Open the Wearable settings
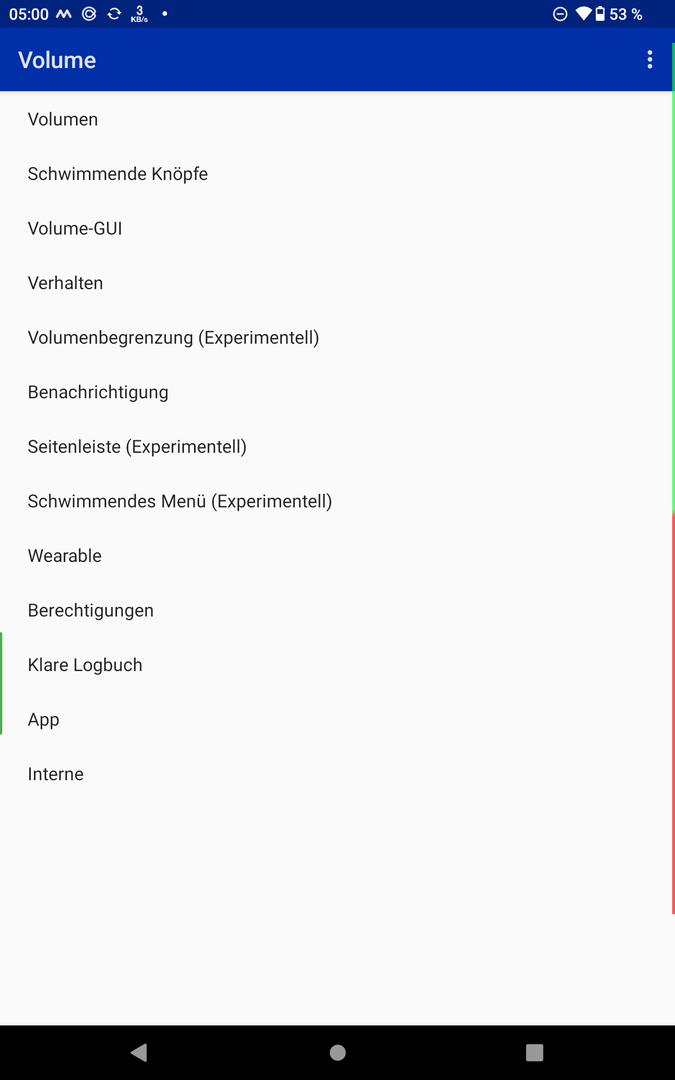The image size is (675, 1080). point(65,556)
